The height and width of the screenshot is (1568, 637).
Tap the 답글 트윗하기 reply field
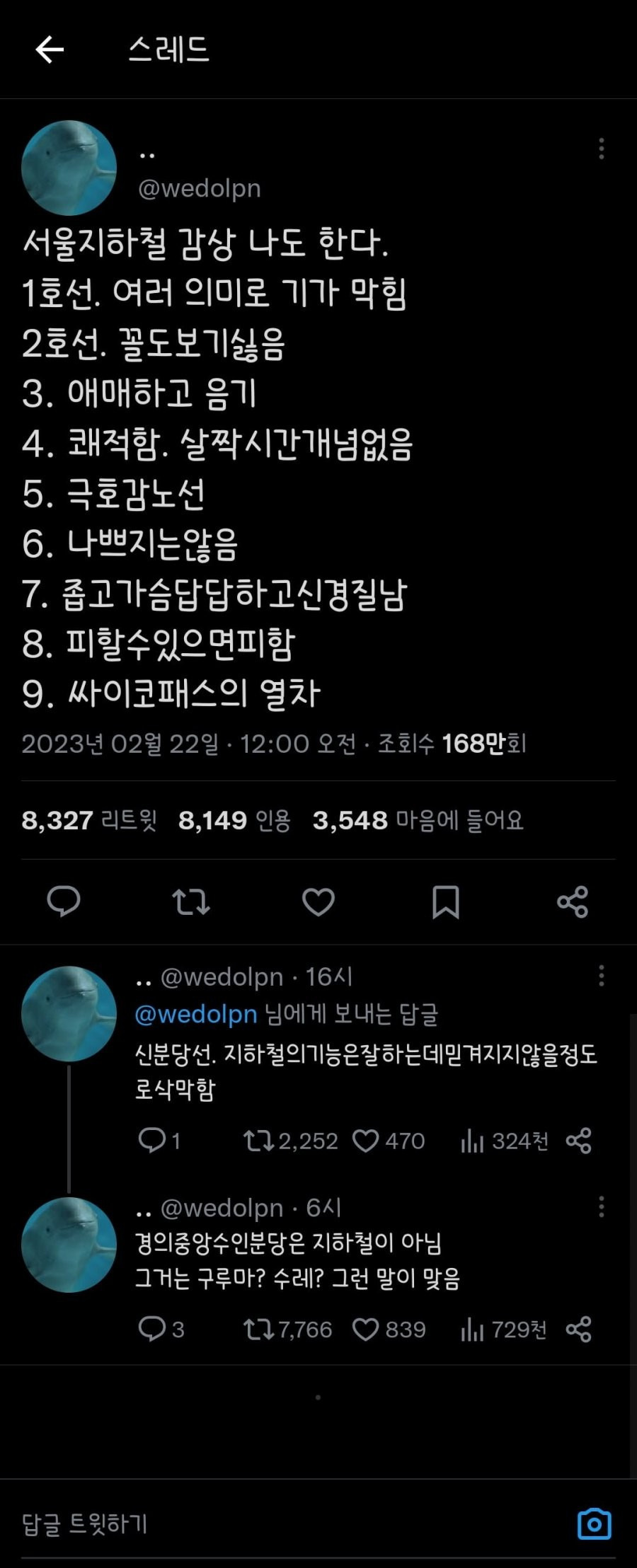point(290,1523)
